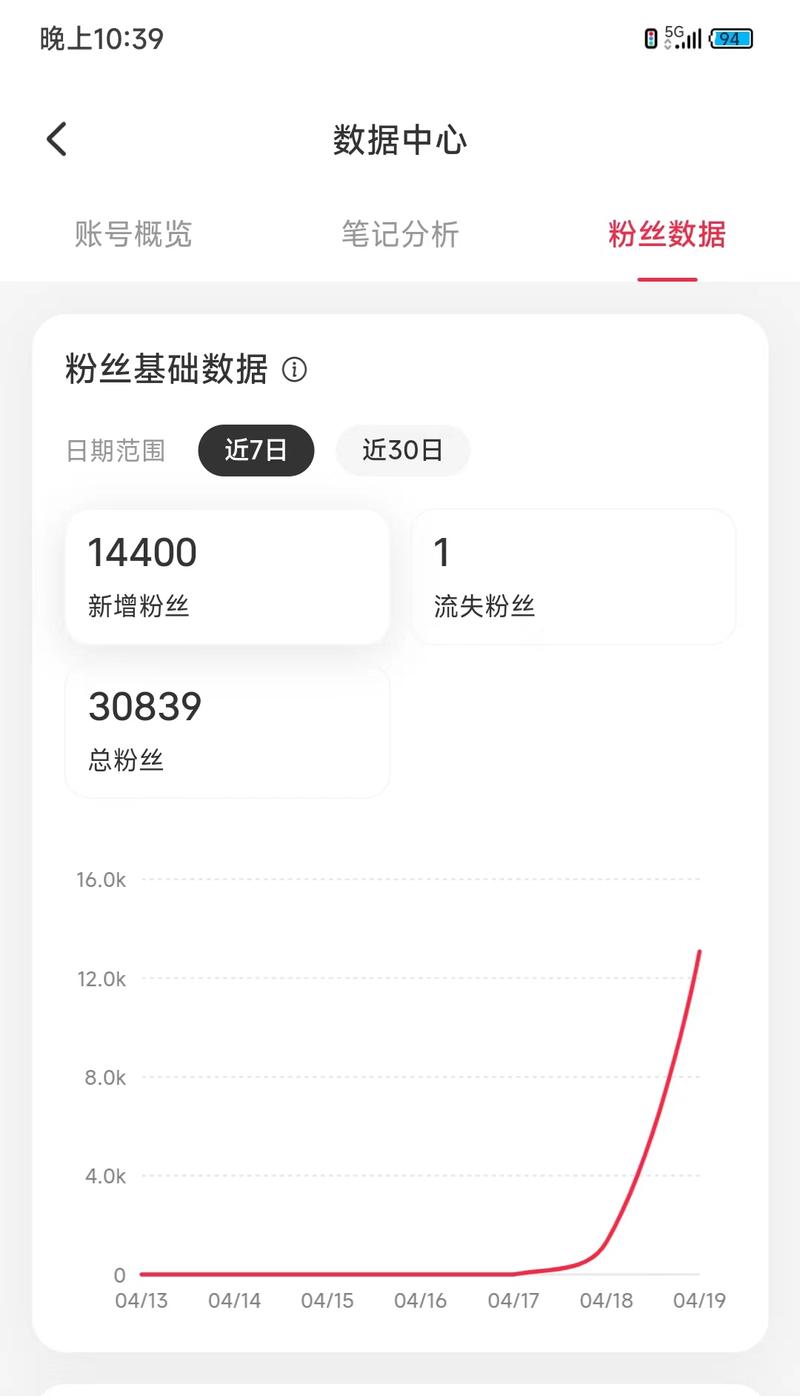
Task: Go back from 数据中心
Action: click(57, 139)
